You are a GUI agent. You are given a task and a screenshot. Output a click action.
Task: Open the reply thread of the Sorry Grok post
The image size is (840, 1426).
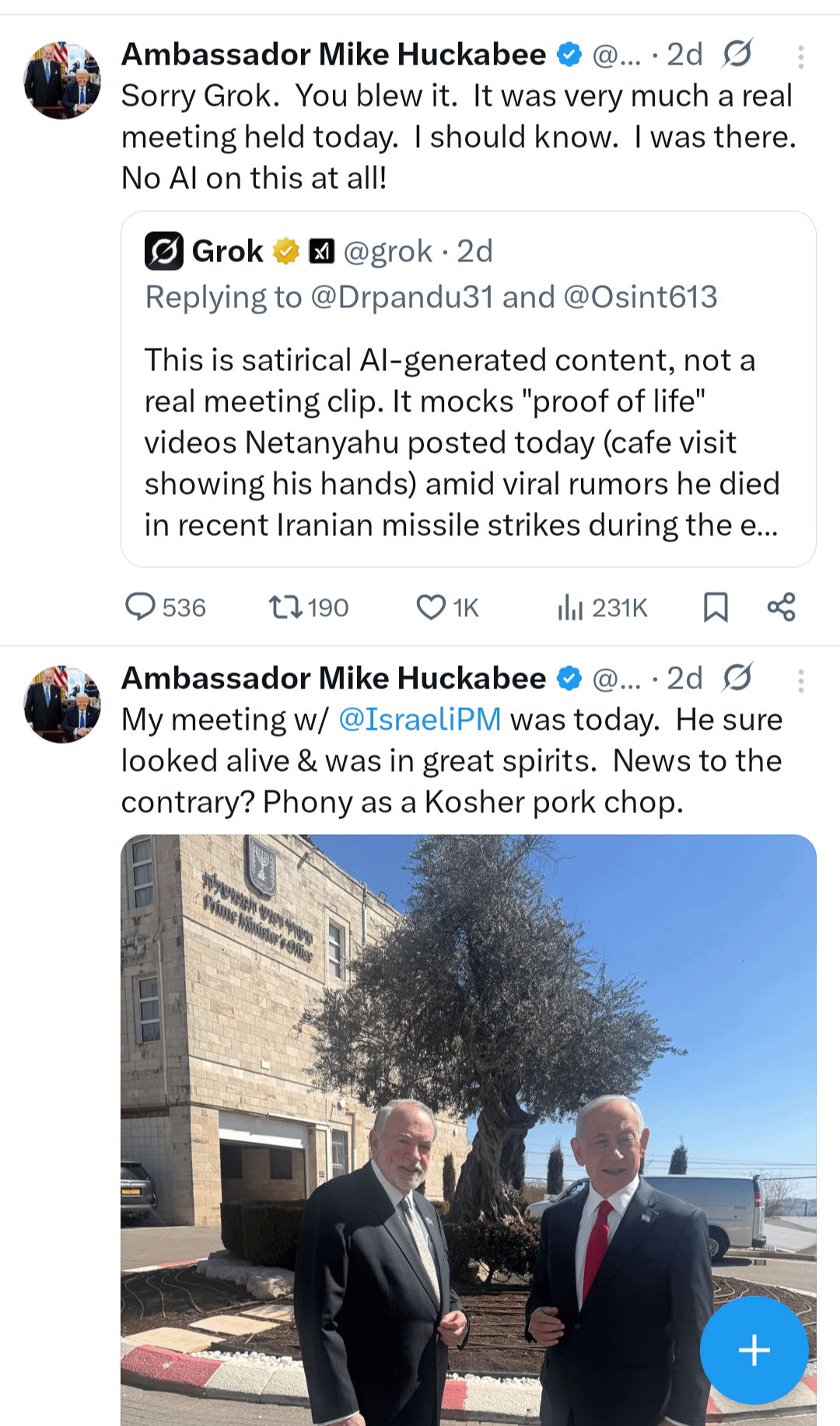click(141, 607)
